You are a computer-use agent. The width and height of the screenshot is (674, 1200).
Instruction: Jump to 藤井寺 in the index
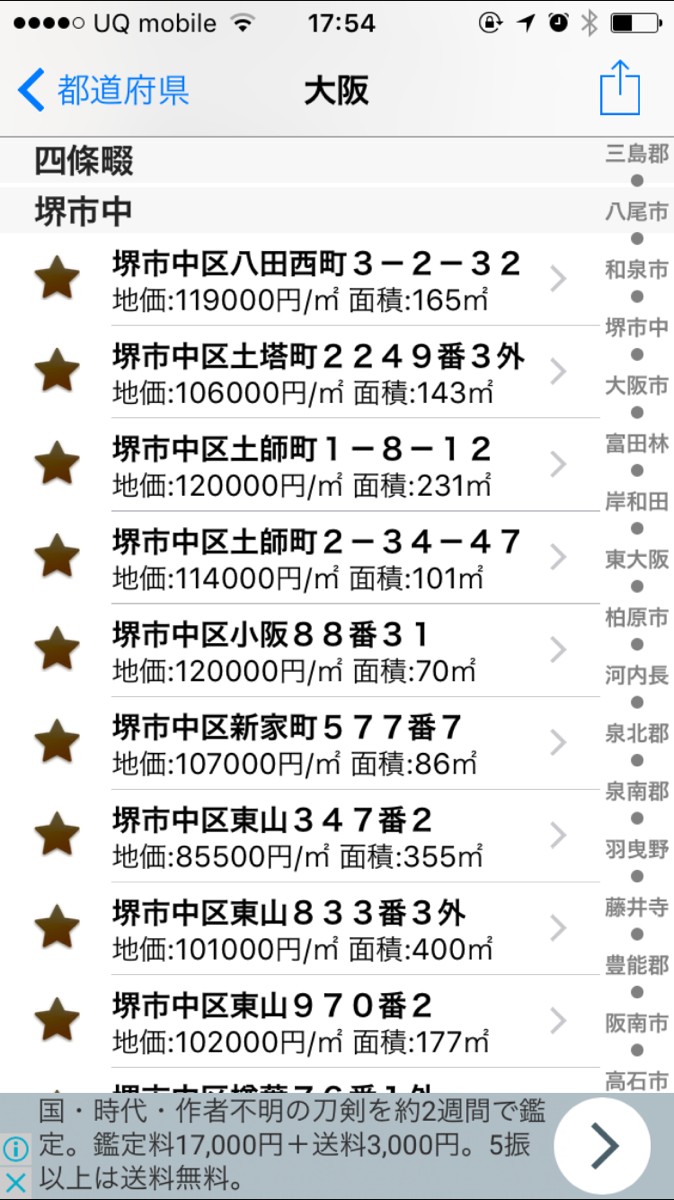pyautogui.click(x=637, y=908)
